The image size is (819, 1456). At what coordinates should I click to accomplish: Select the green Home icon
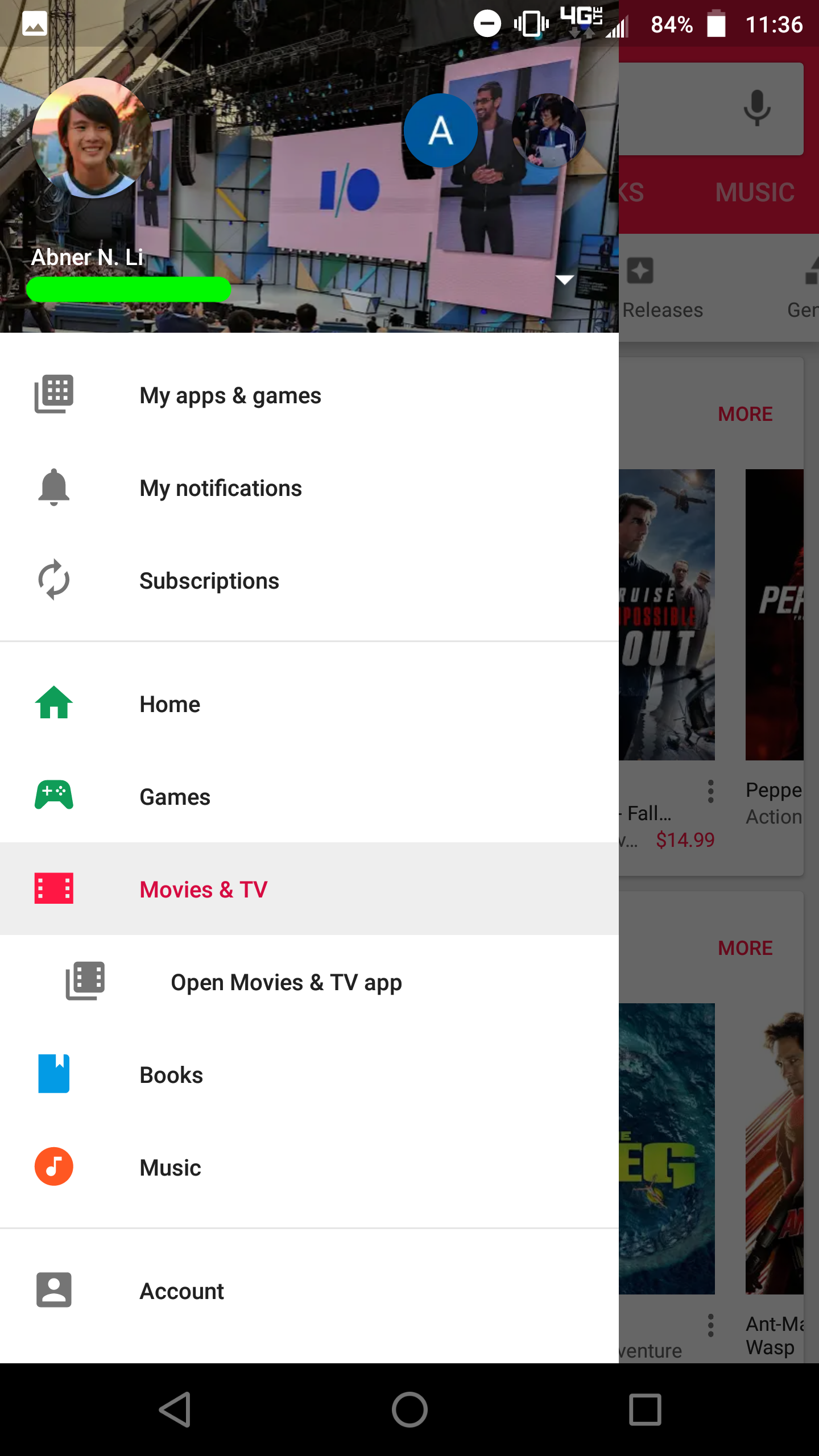coord(53,704)
